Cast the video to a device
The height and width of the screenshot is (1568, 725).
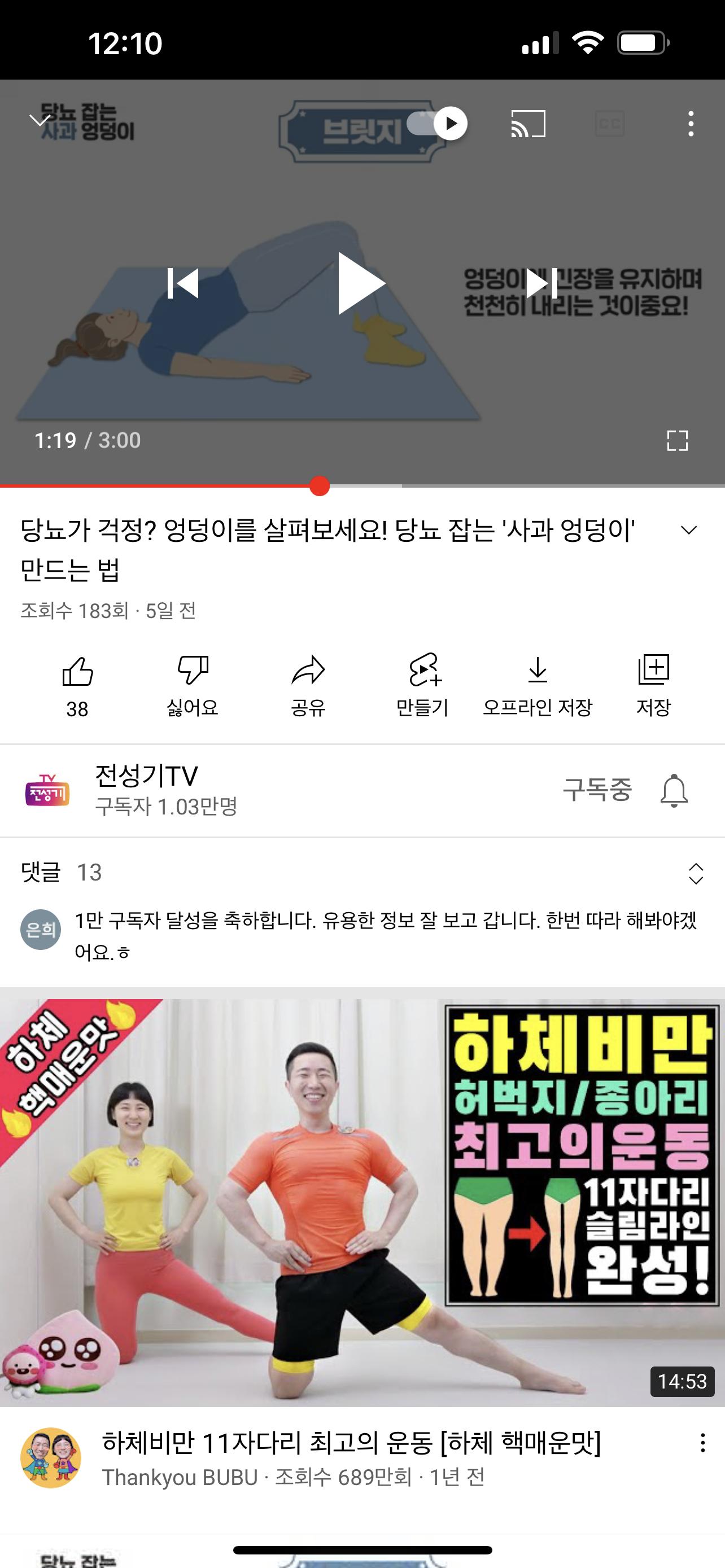coord(528,124)
